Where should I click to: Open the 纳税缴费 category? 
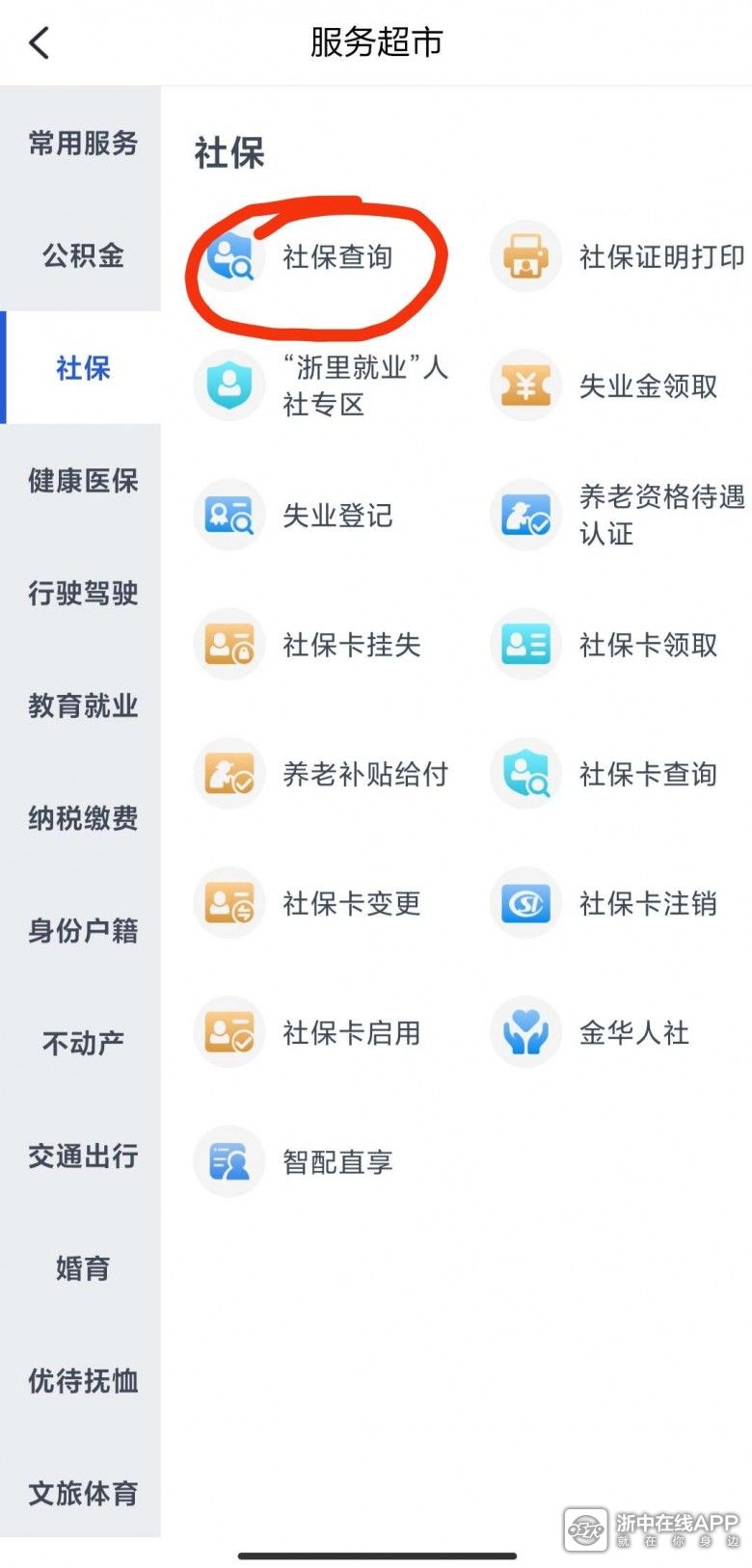(x=82, y=818)
